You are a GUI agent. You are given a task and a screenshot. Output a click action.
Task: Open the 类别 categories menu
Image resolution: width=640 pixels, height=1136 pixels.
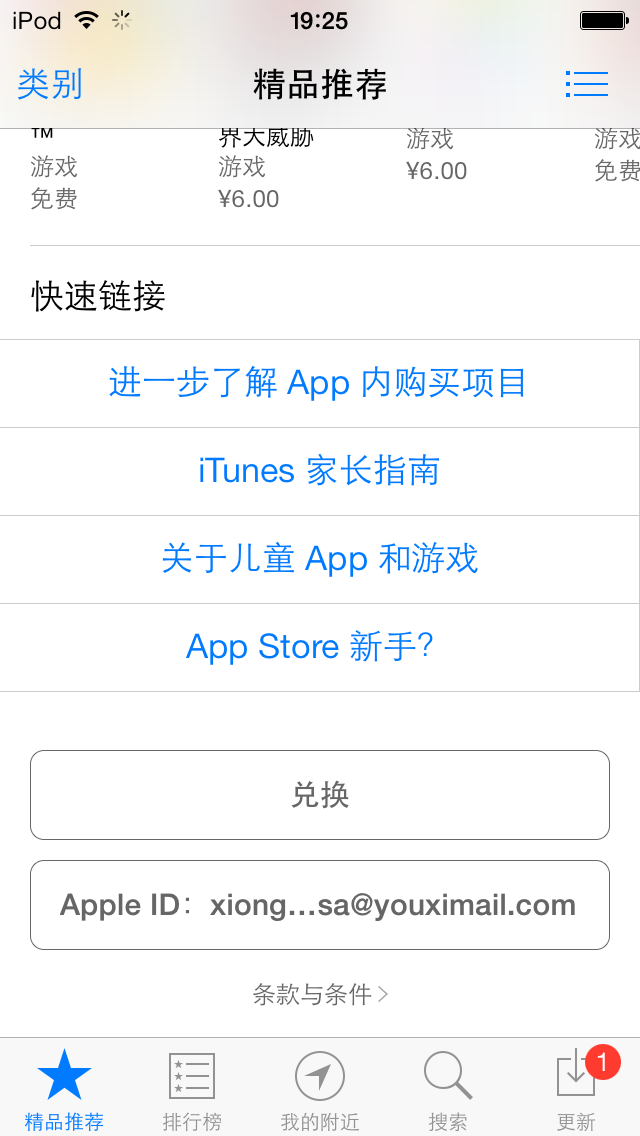click(50, 84)
